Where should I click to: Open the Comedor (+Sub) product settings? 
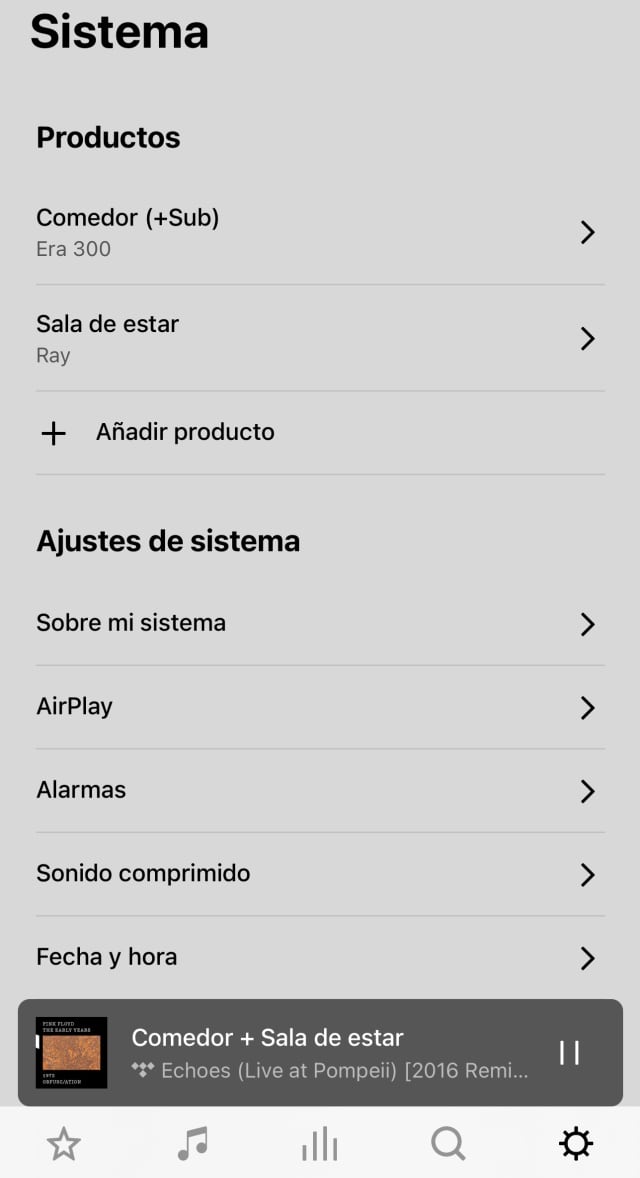click(x=320, y=232)
